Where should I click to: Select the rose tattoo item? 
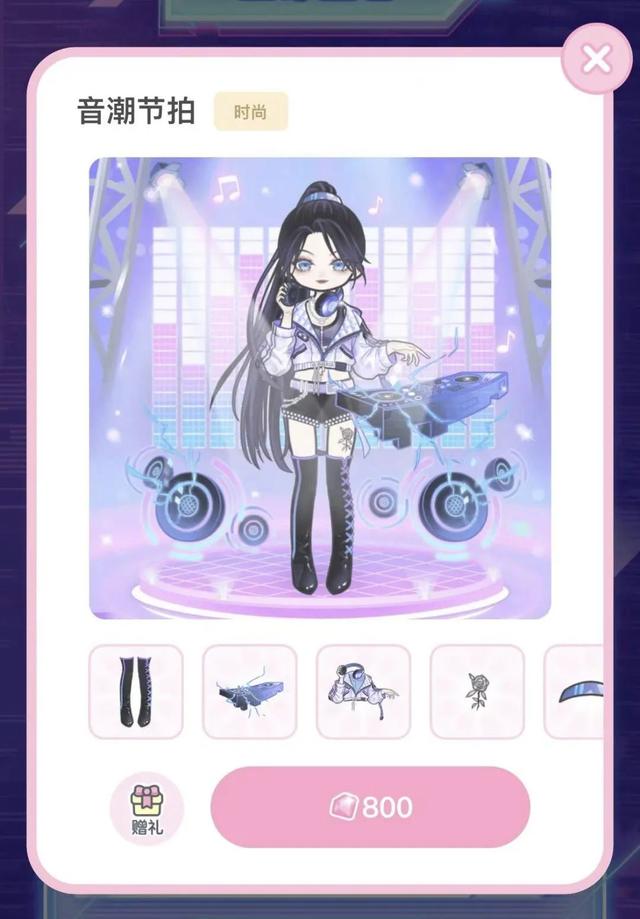pos(477,691)
